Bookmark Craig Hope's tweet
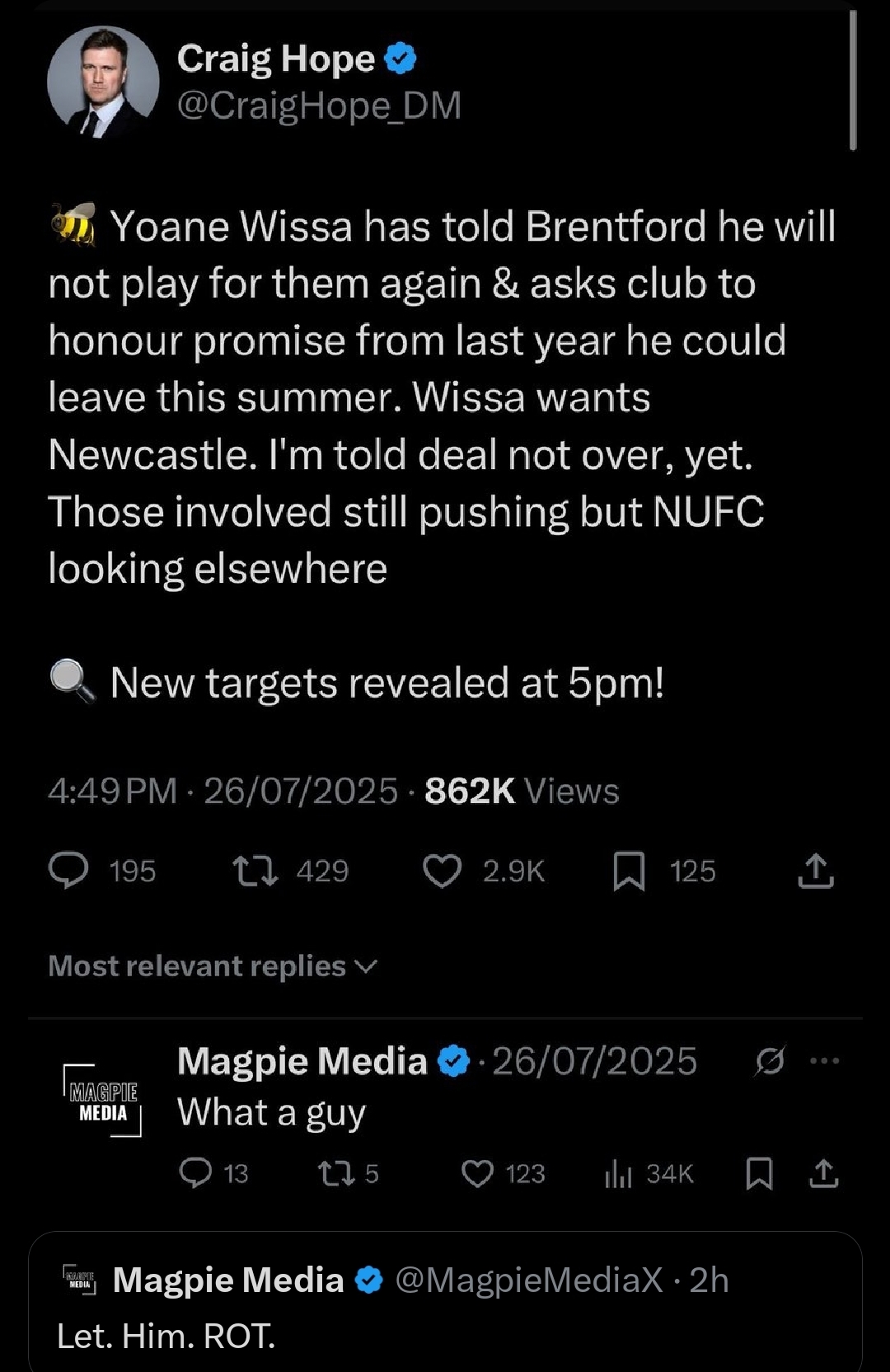 (629, 871)
